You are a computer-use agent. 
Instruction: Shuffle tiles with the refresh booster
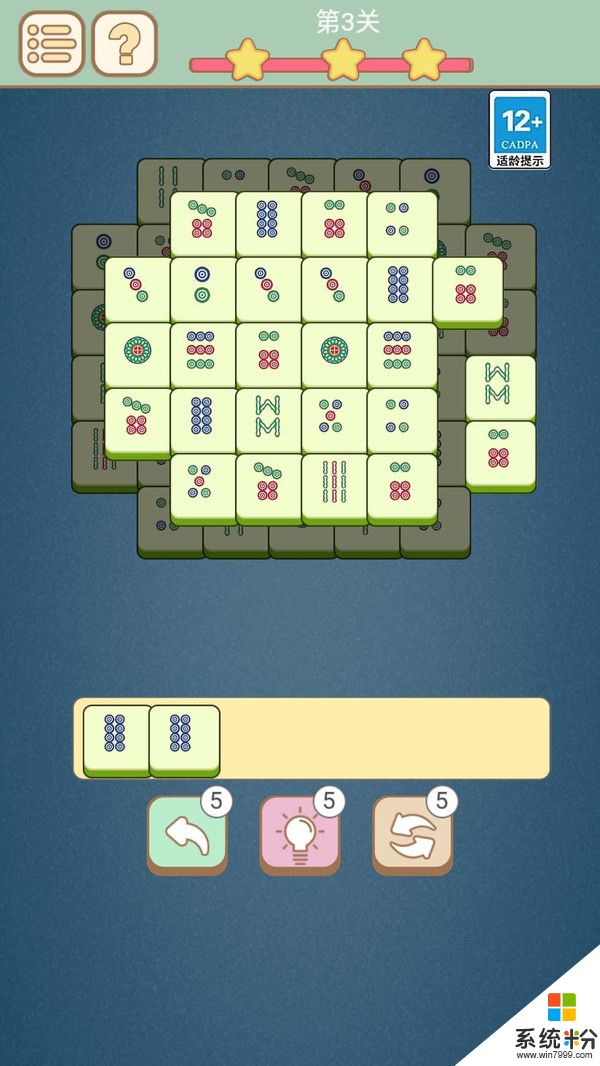click(412, 835)
